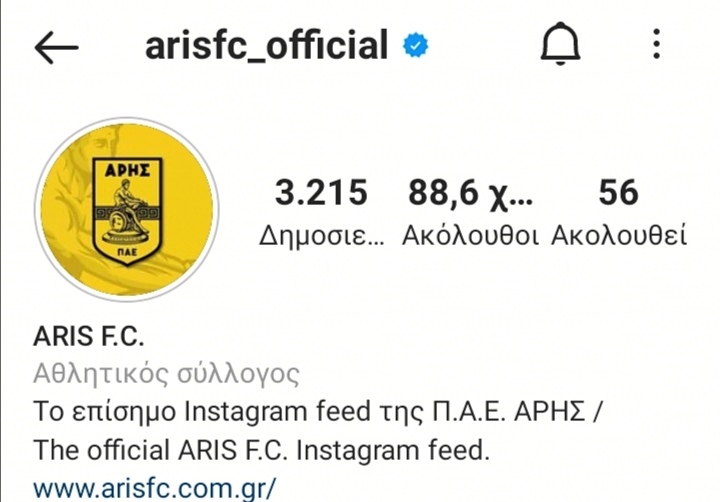Go back using the arrow
Viewport: 720px width, 502px height.
click(56, 46)
